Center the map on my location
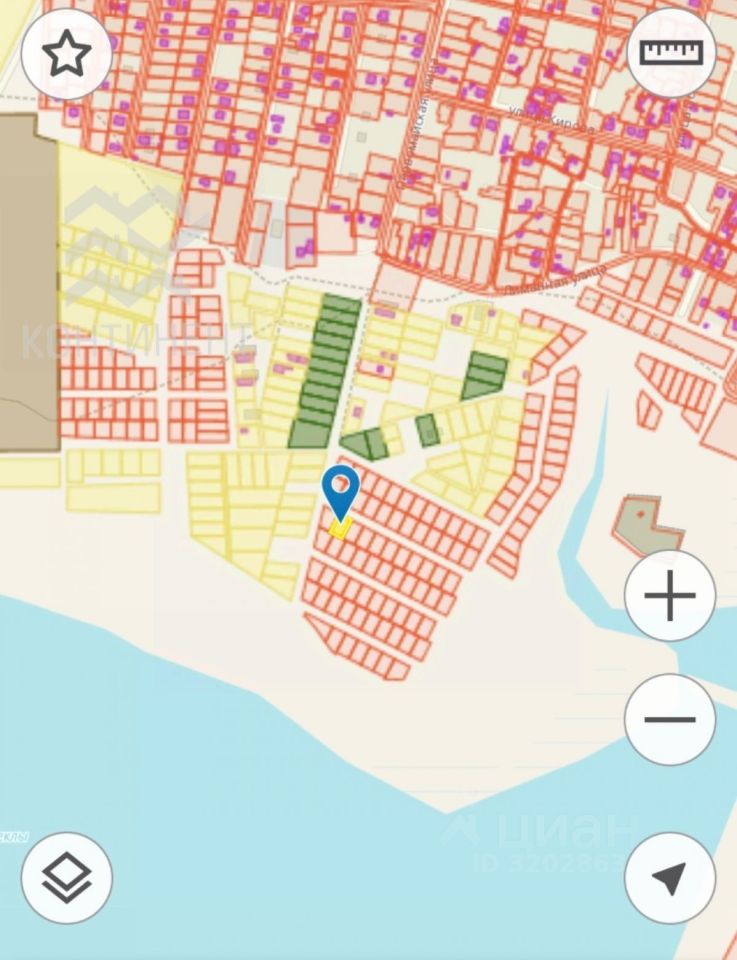The height and width of the screenshot is (960, 737). 670,878
